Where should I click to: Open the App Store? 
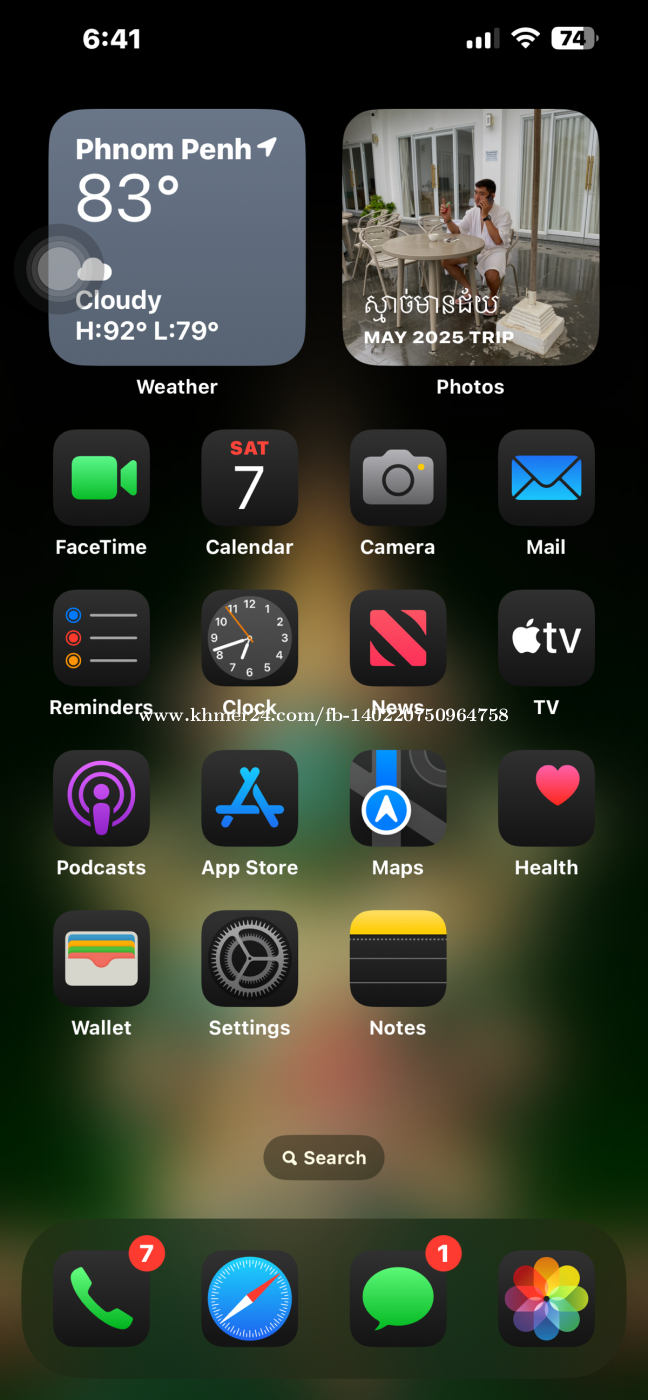[249, 798]
